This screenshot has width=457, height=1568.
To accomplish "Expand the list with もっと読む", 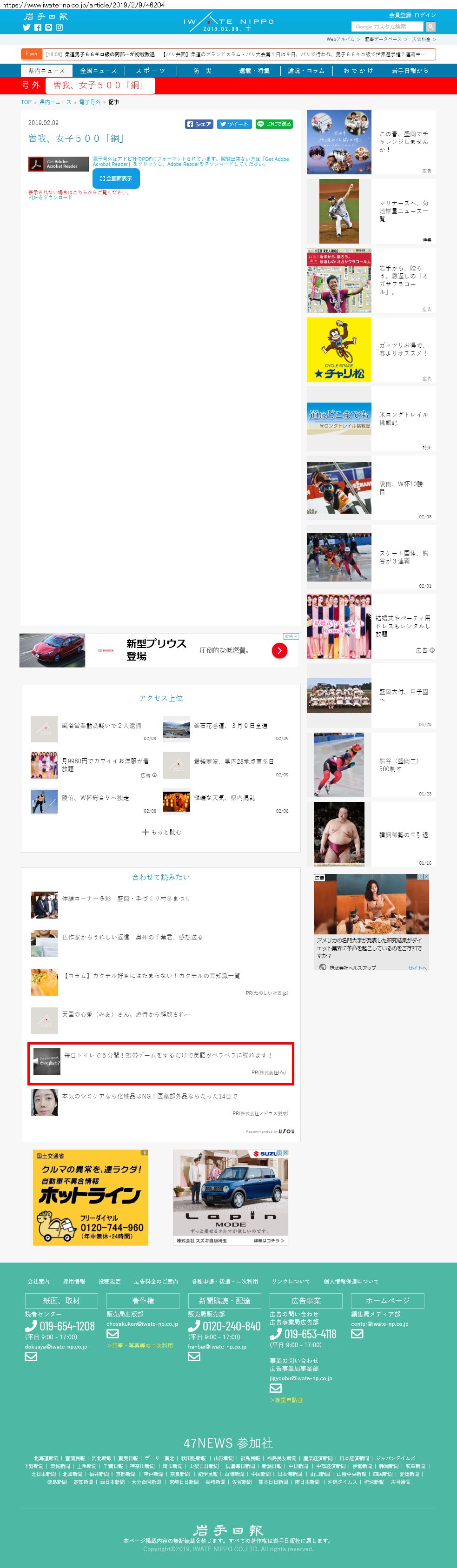I will point(161,832).
